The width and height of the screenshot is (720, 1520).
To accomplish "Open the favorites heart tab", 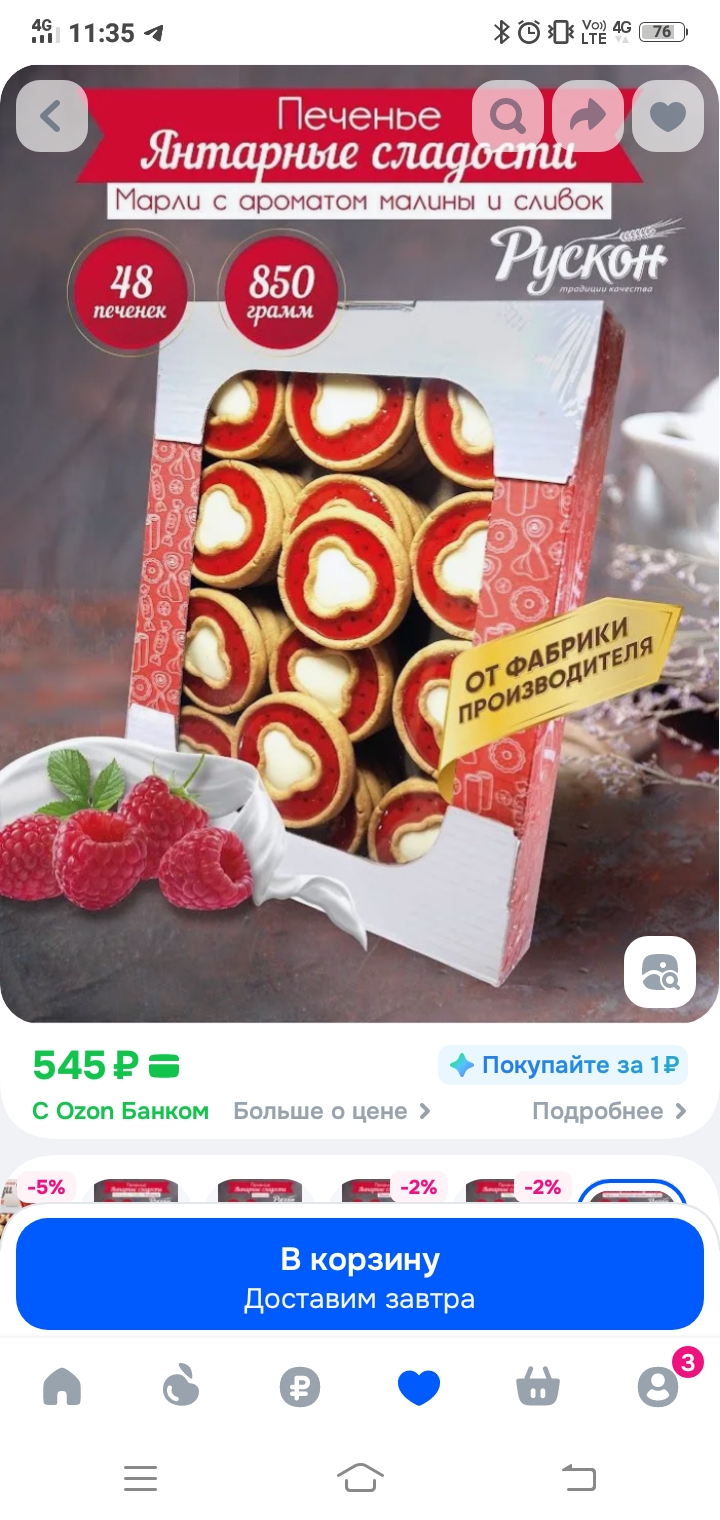I will coord(419,1387).
